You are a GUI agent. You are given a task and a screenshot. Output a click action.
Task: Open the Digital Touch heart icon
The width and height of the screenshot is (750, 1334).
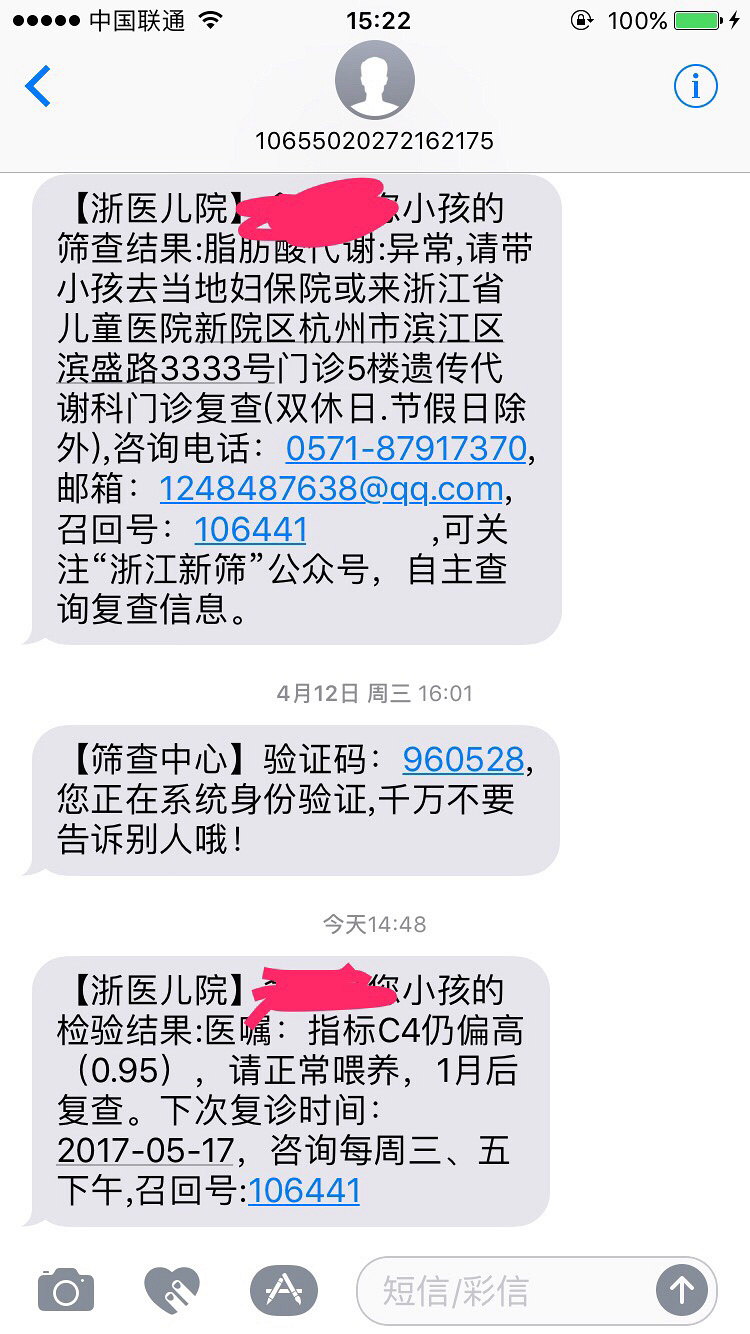pos(171,1290)
